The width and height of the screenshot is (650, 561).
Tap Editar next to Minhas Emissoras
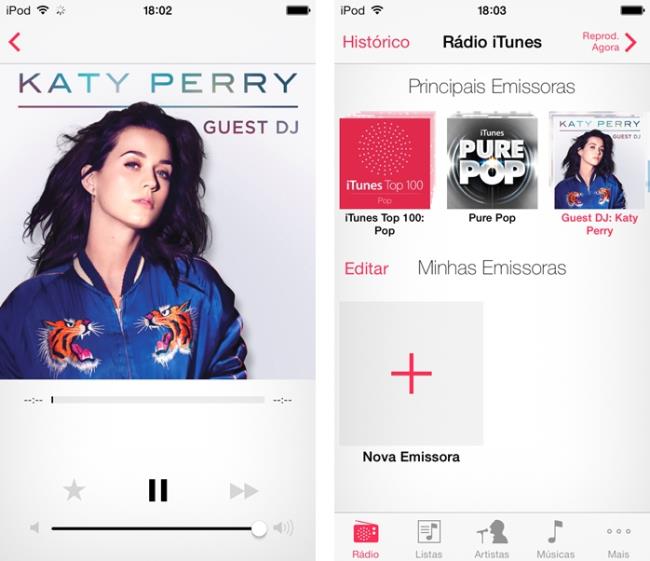[x=366, y=268]
